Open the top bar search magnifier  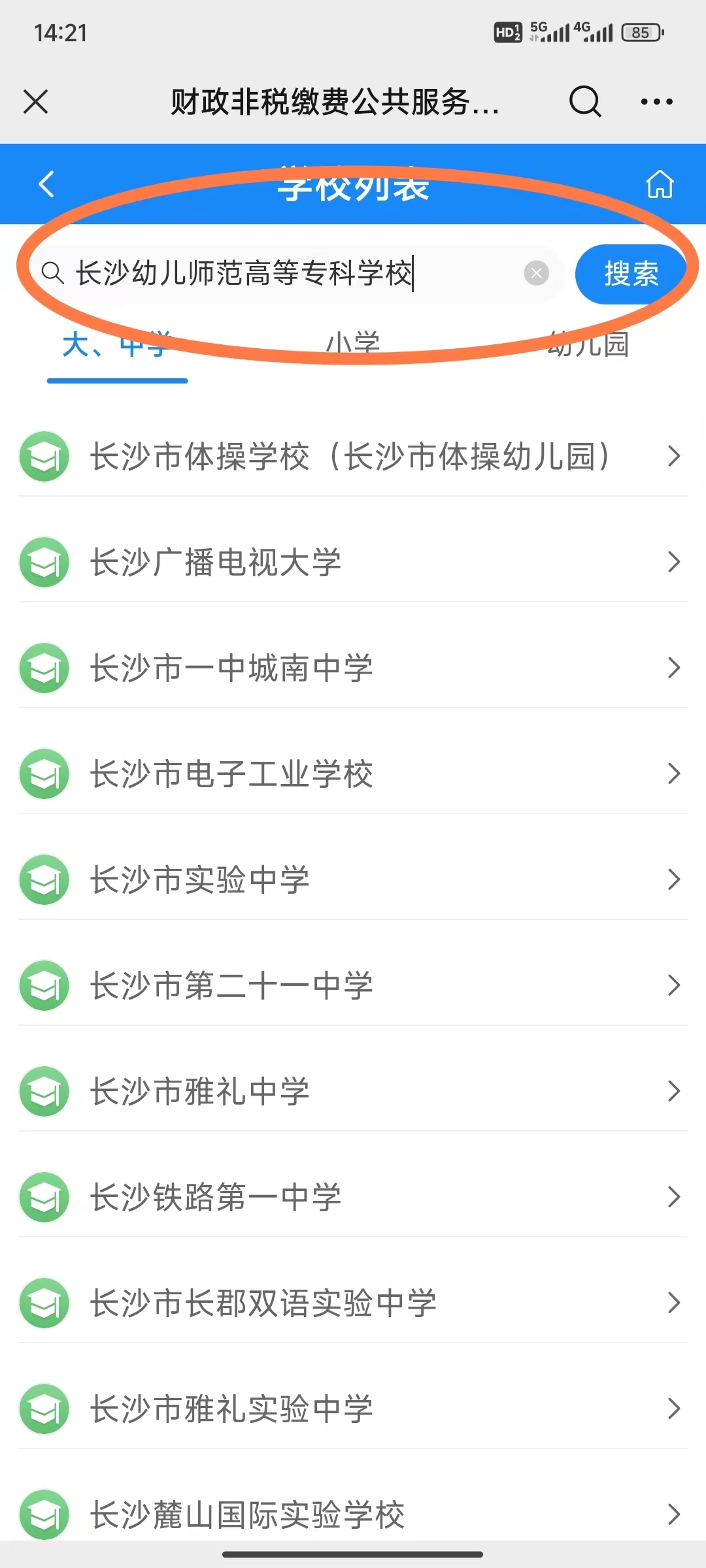(x=584, y=102)
